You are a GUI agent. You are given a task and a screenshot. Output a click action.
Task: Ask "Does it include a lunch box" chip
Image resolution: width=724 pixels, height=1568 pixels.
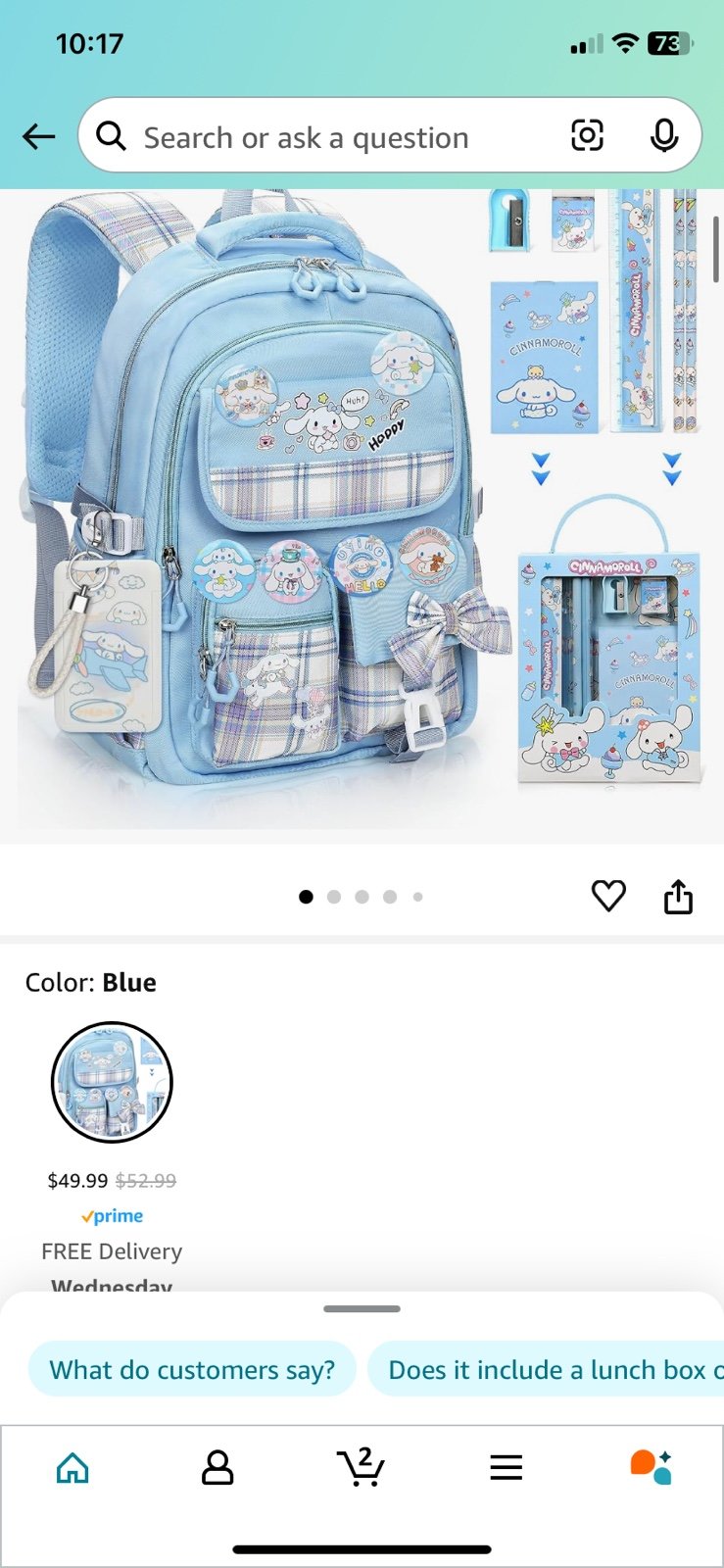coord(546,1369)
